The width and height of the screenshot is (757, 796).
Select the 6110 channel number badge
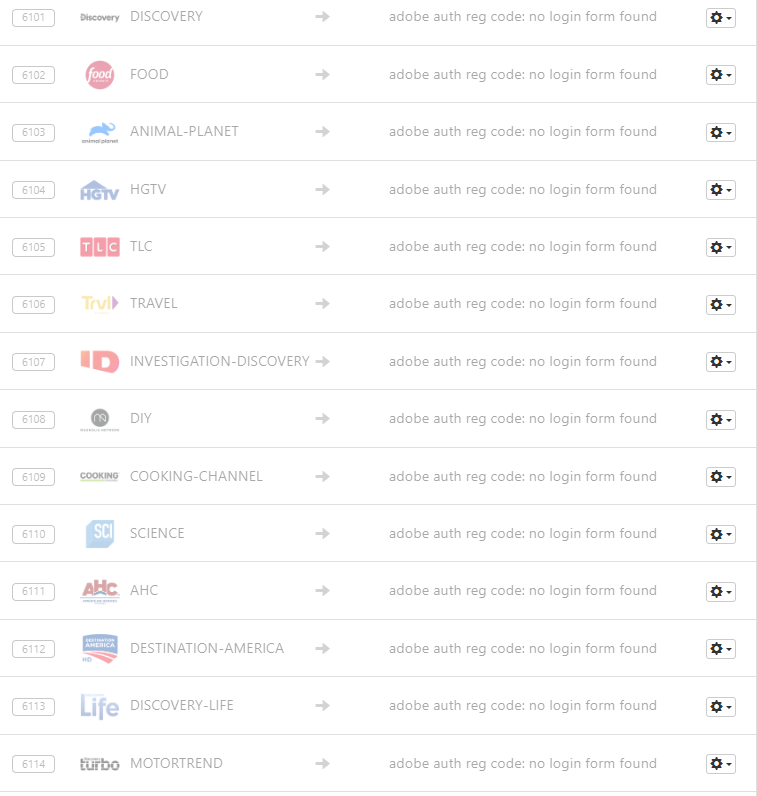click(x=34, y=534)
